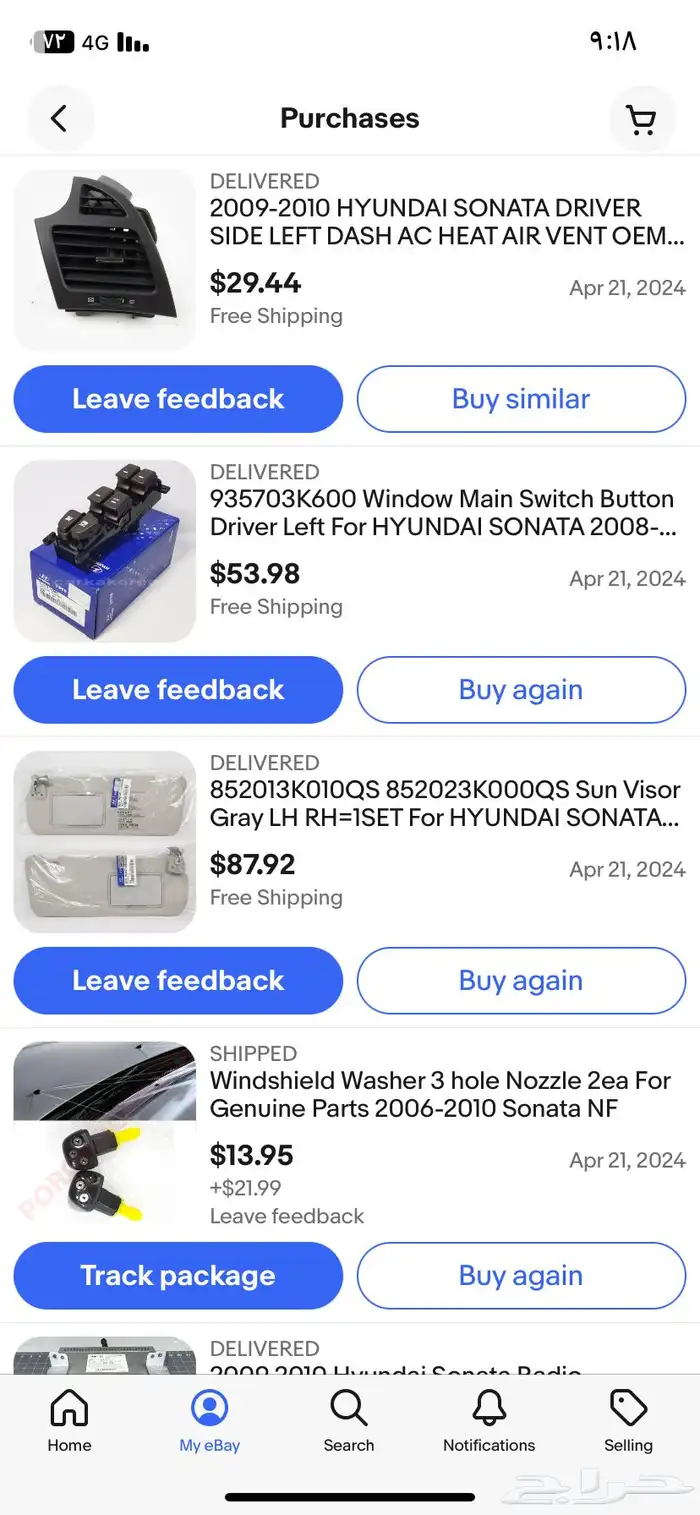Image resolution: width=700 pixels, height=1515 pixels.
Task: Select the My eBay tab
Action: point(210,1421)
